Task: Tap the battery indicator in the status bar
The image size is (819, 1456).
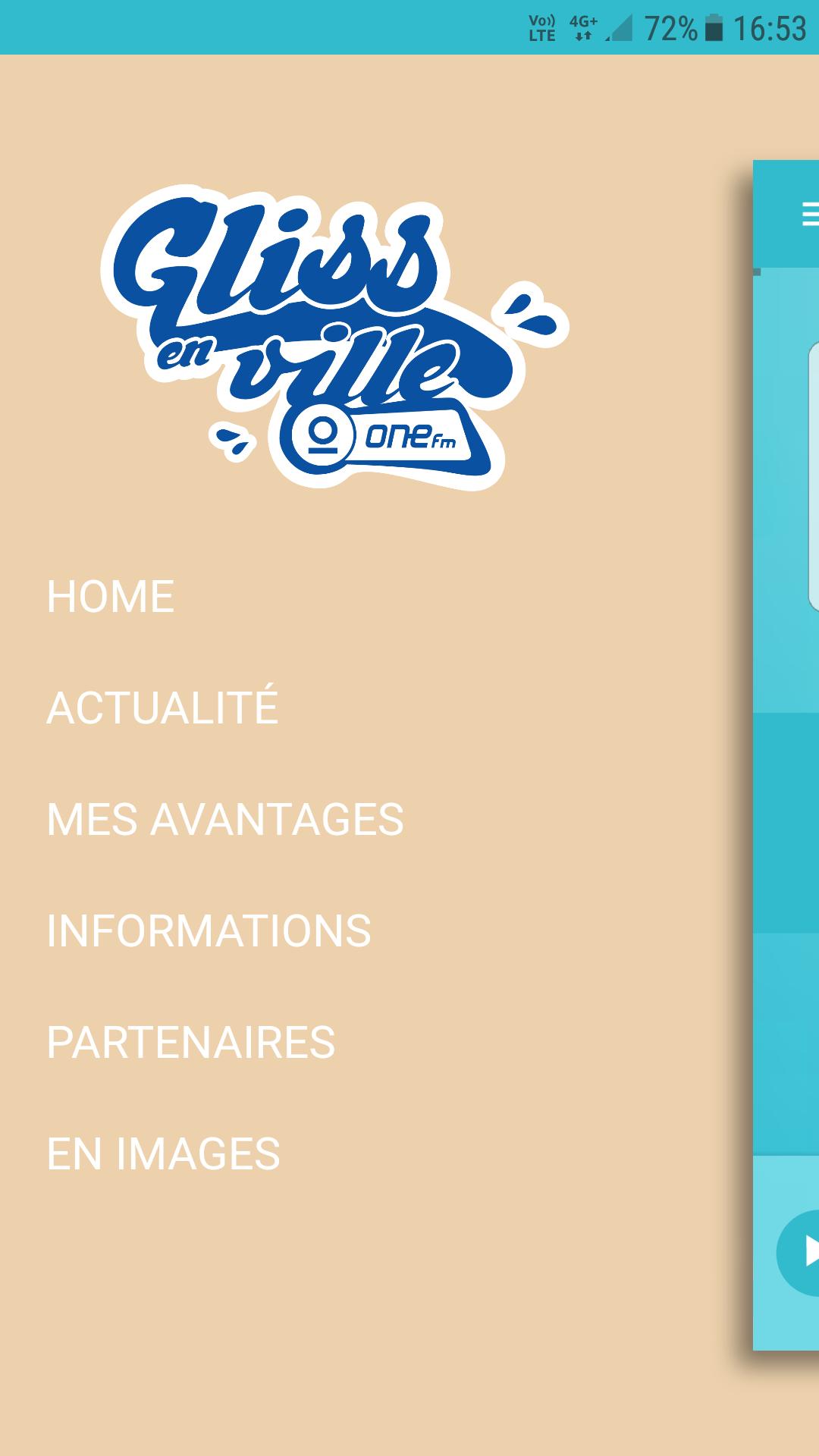Action: click(x=711, y=25)
